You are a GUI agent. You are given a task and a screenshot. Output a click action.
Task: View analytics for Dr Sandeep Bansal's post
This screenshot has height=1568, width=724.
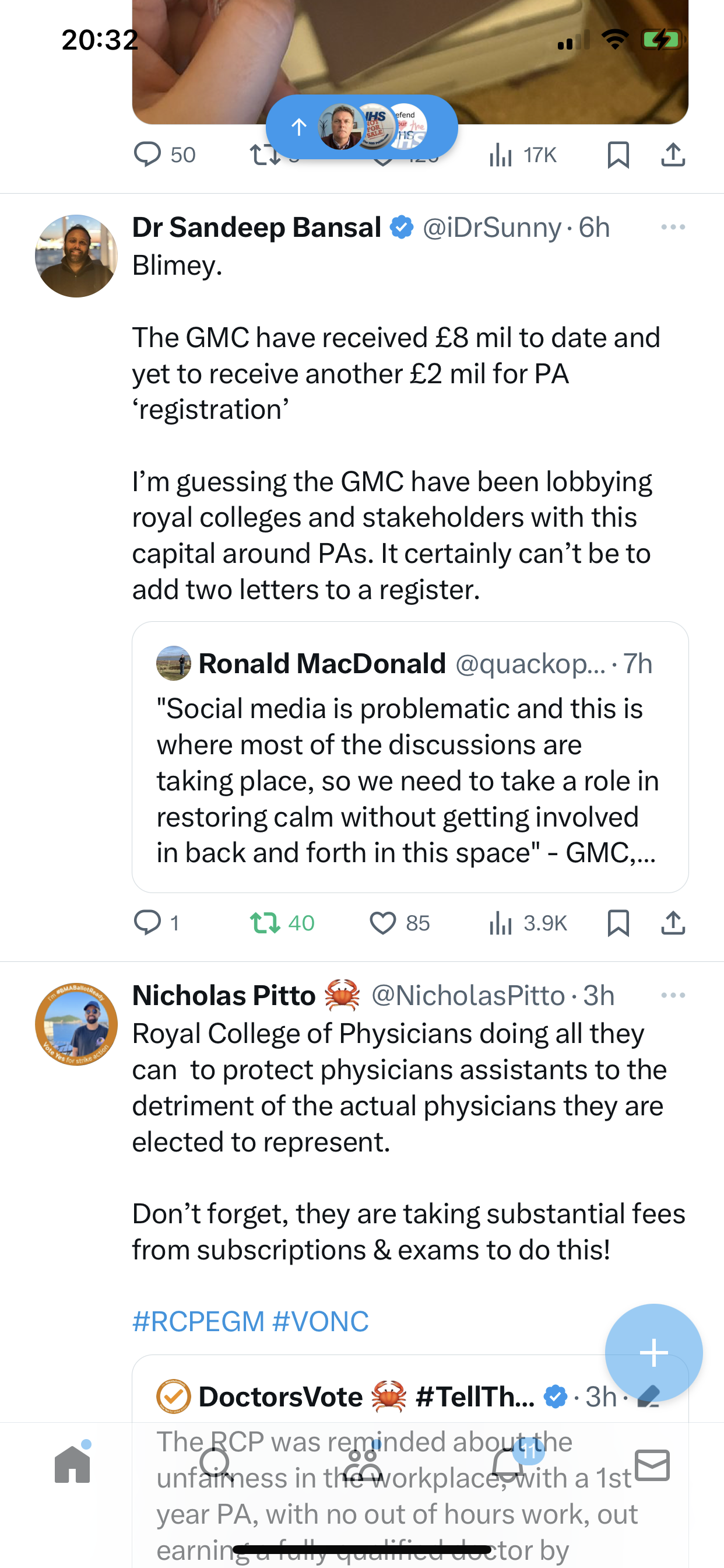(x=528, y=923)
